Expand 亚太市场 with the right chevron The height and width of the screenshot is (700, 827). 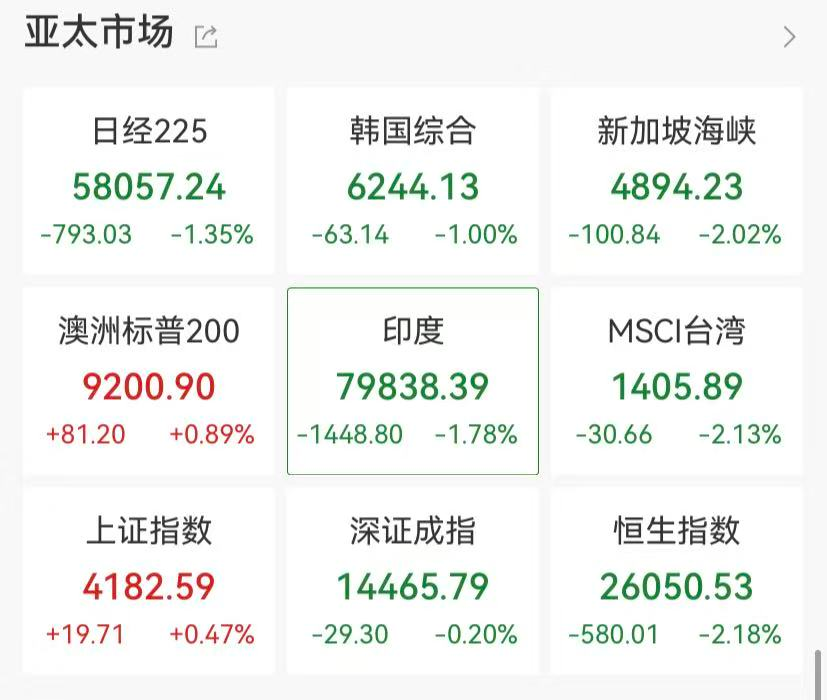(789, 37)
